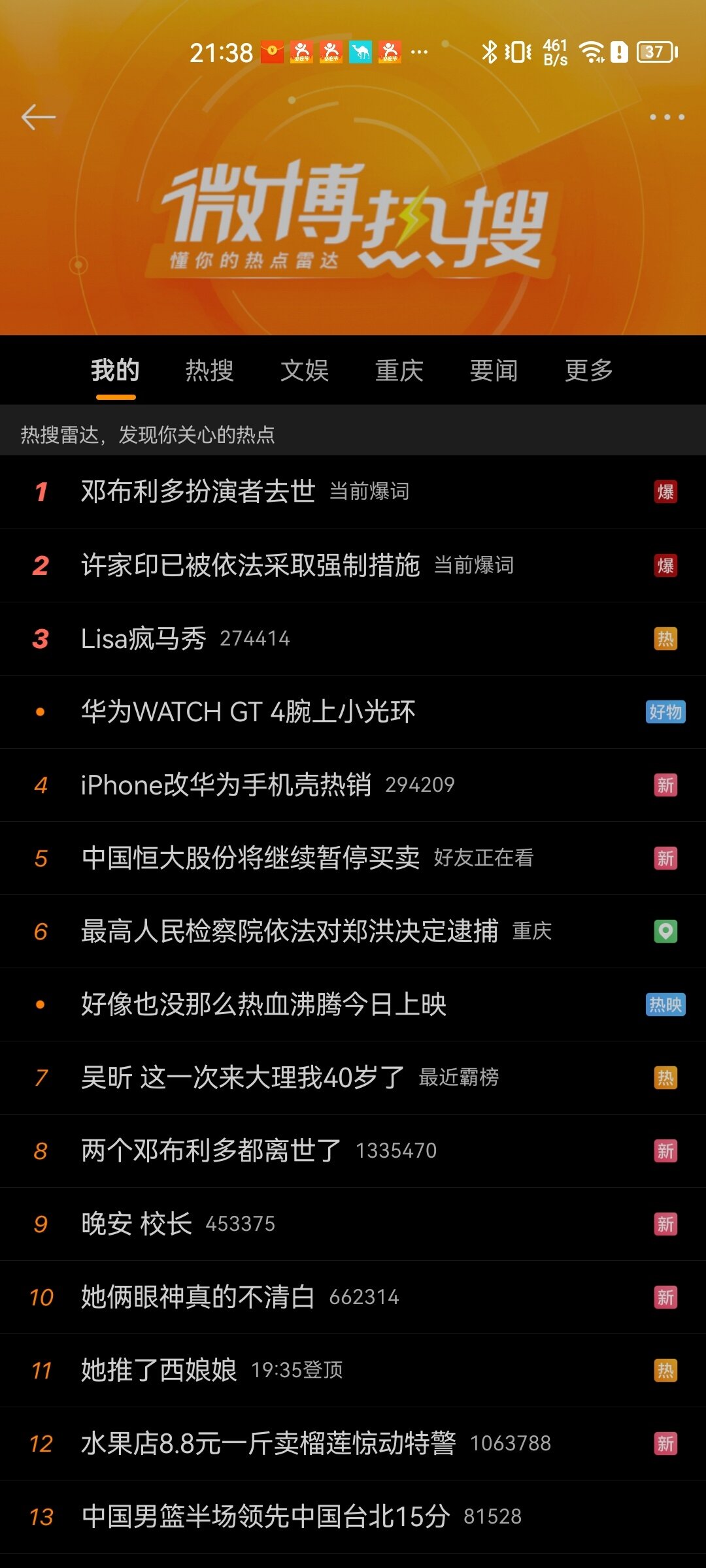Open topic 邓布利多扮演者去世
The height and width of the screenshot is (1568, 706).
pos(198,491)
